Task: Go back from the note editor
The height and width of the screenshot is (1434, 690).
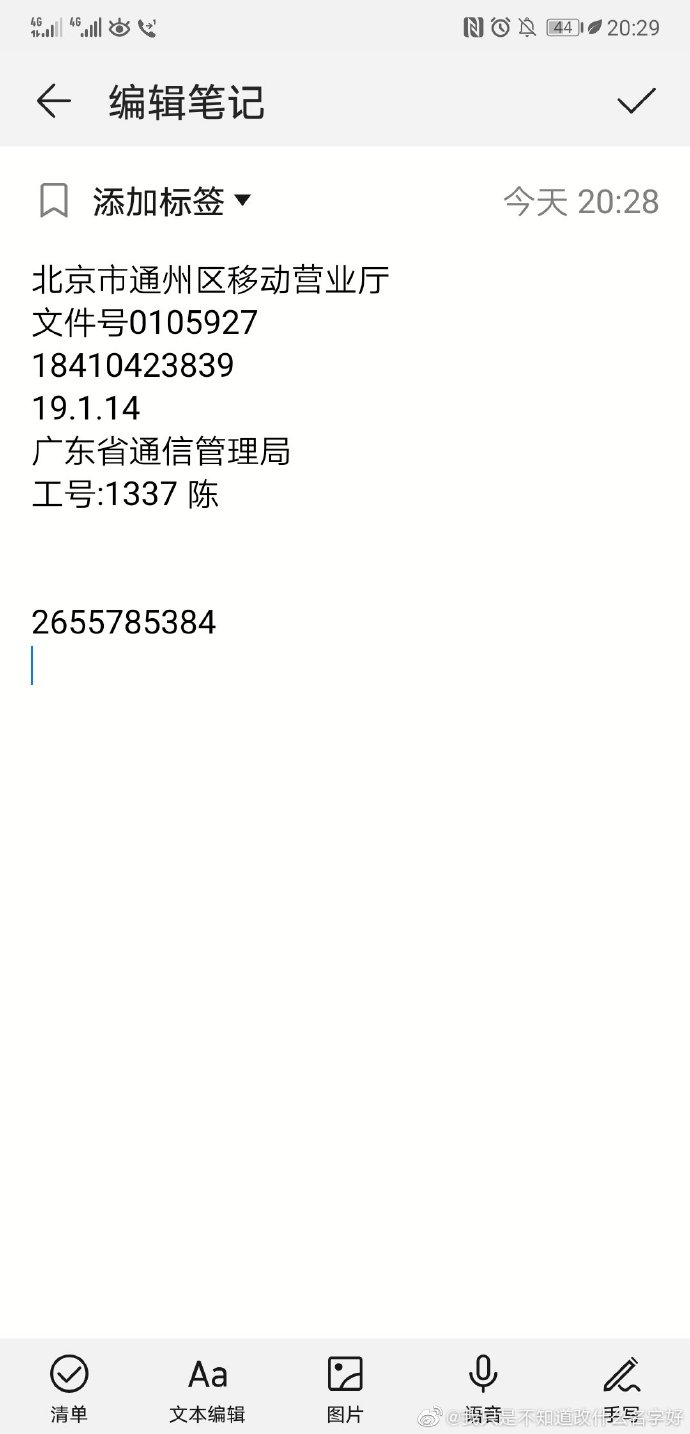Action: [x=53, y=101]
